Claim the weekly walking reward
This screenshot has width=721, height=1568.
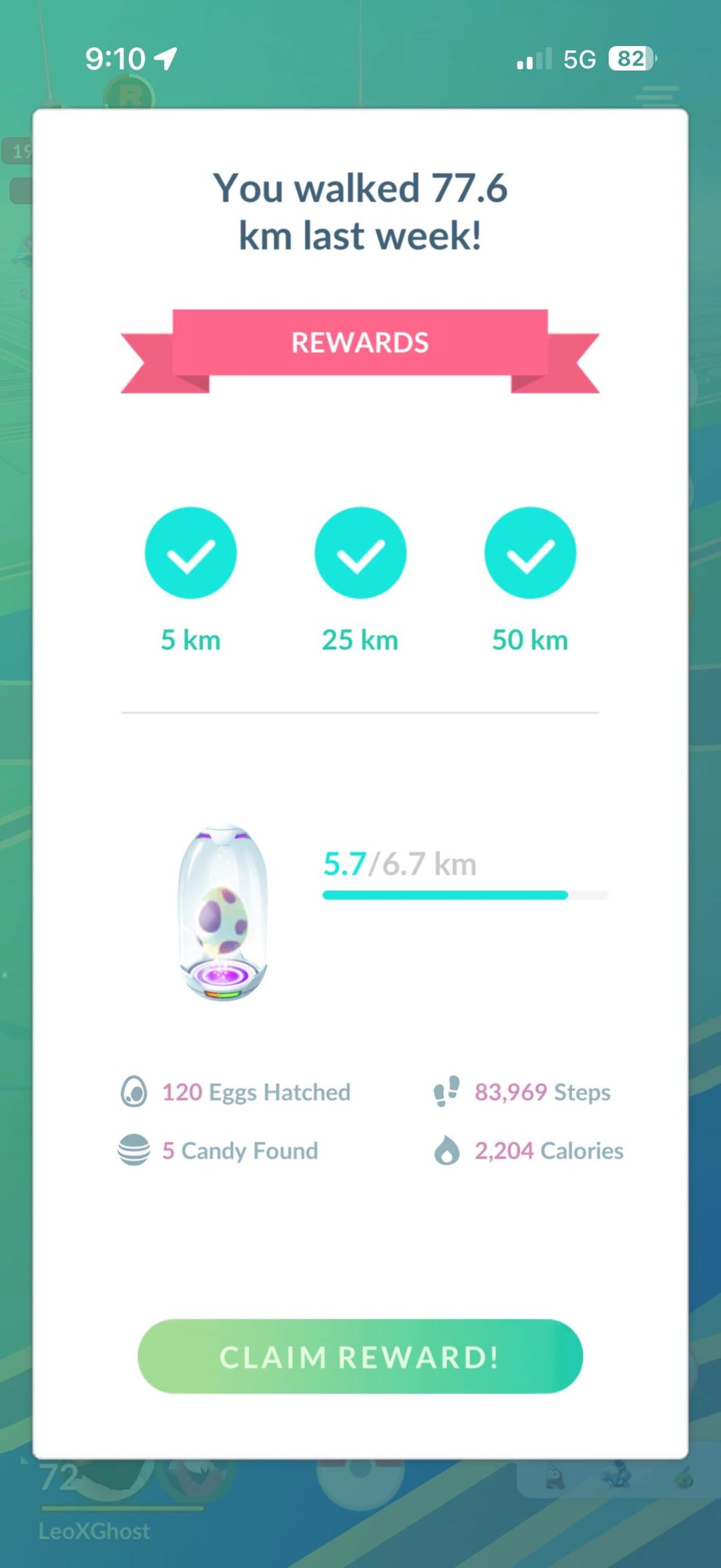pos(360,1356)
